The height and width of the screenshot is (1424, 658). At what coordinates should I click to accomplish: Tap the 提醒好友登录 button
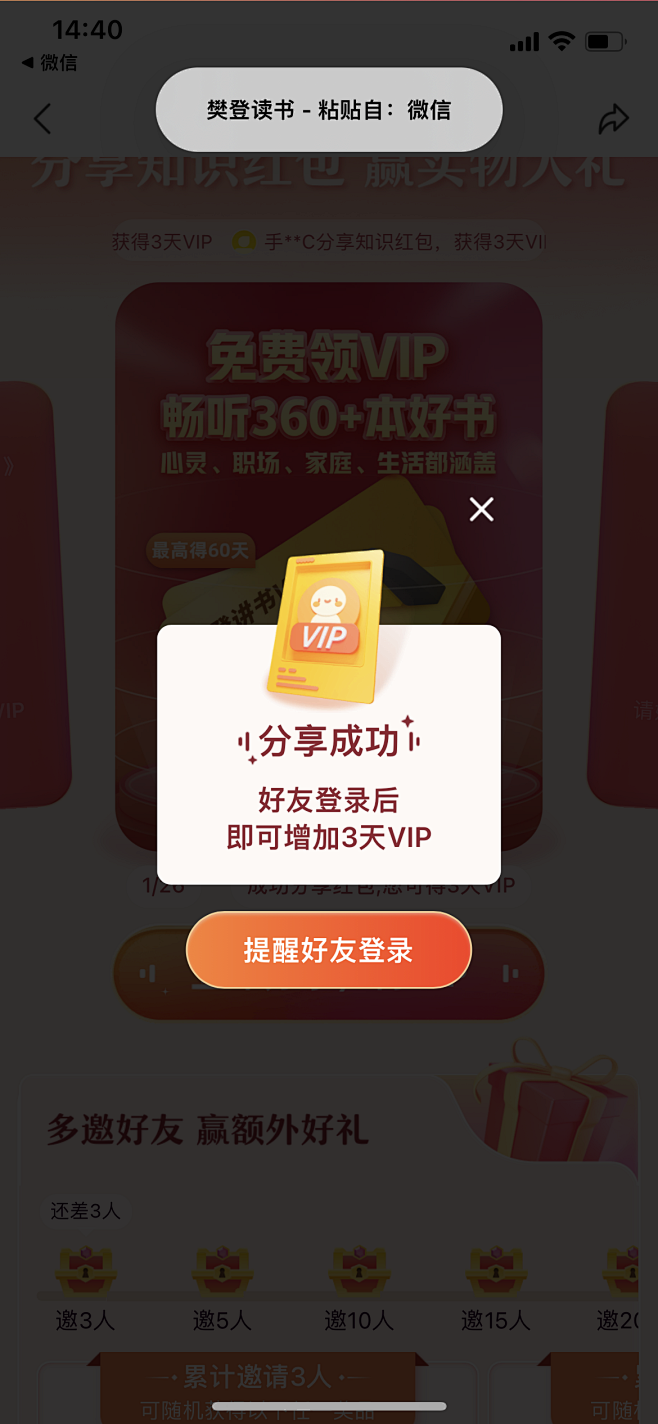pos(328,950)
